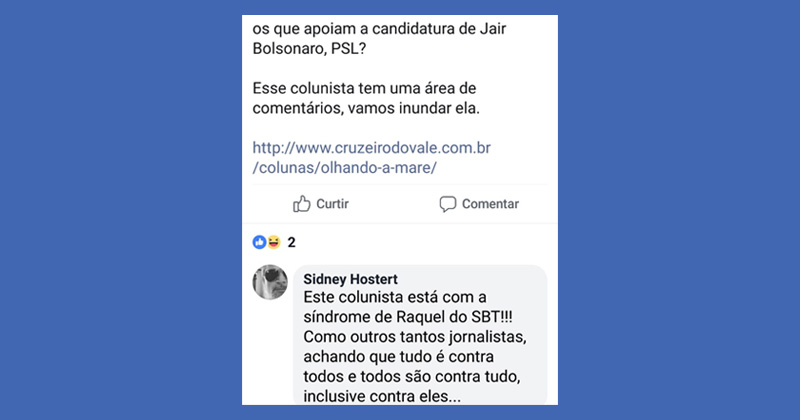The image size is (800, 420).
Task: Open the cruzeirodovale.com.br column link
Action: [x=371, y=157]
